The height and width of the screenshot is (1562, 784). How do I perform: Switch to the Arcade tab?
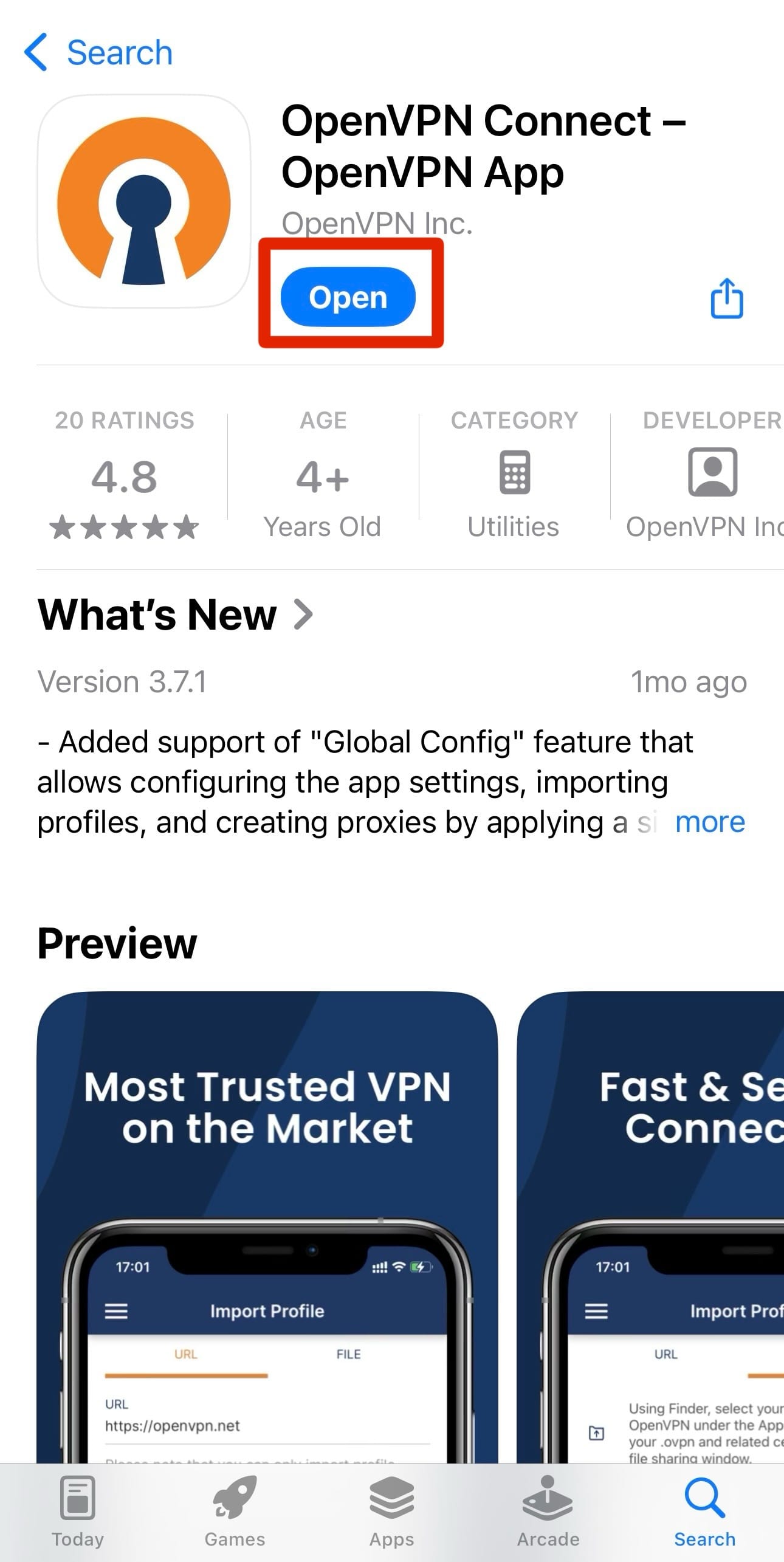(x=548, y=1512)
